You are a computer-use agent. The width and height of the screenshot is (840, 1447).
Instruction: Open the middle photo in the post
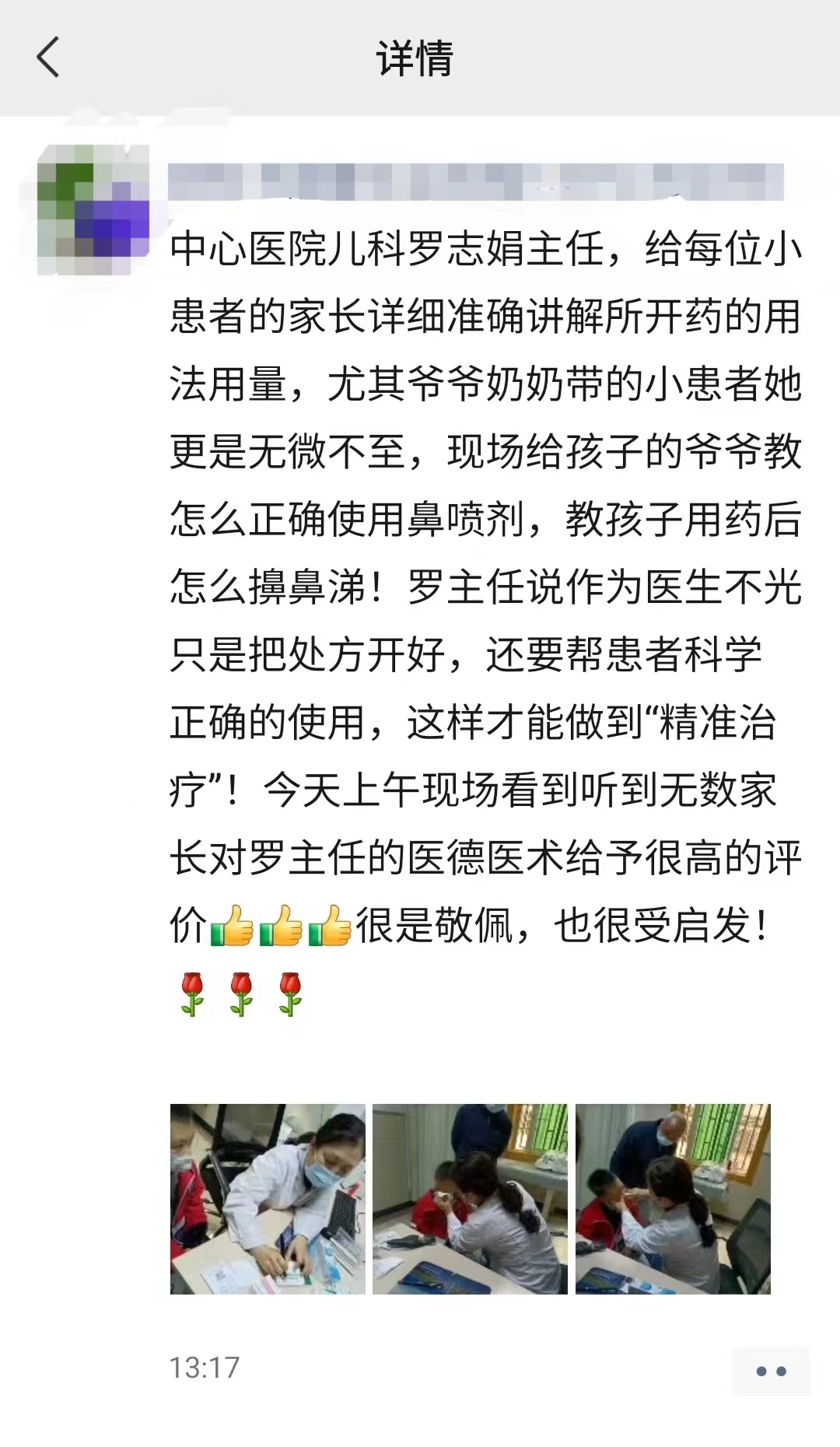[470, 1199]
